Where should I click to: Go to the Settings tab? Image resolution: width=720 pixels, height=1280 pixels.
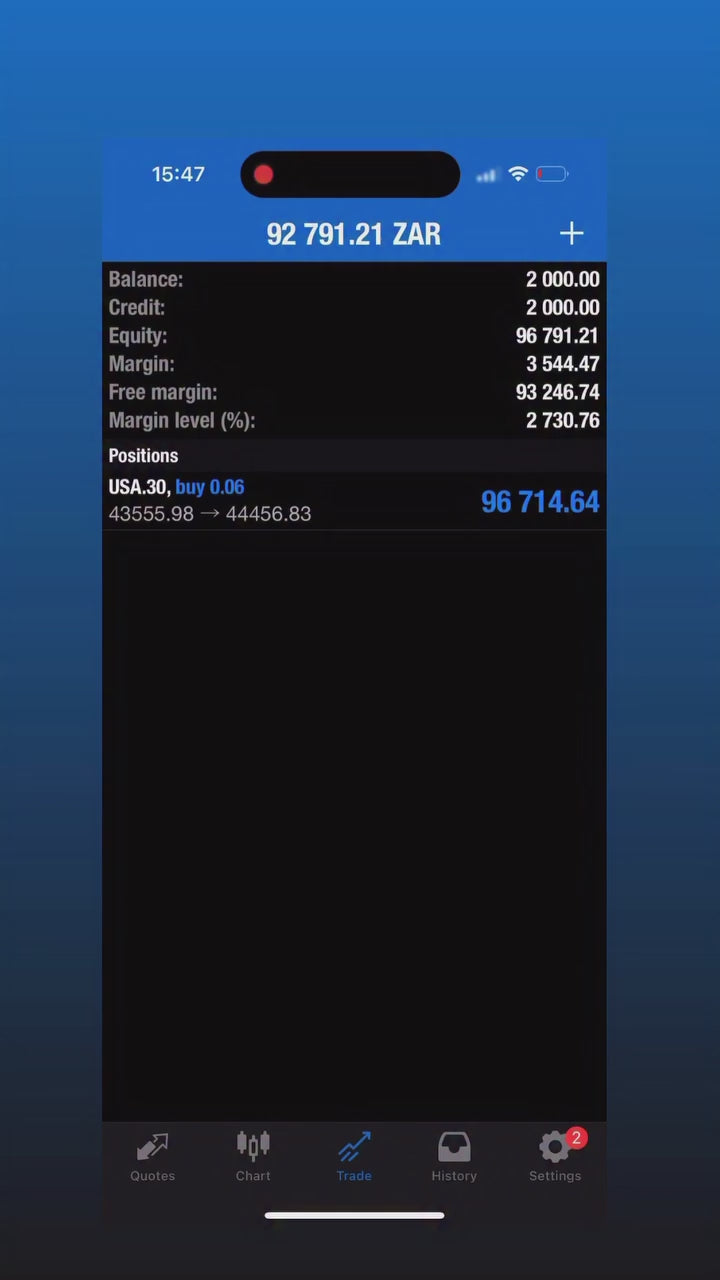click(555, 1157)
